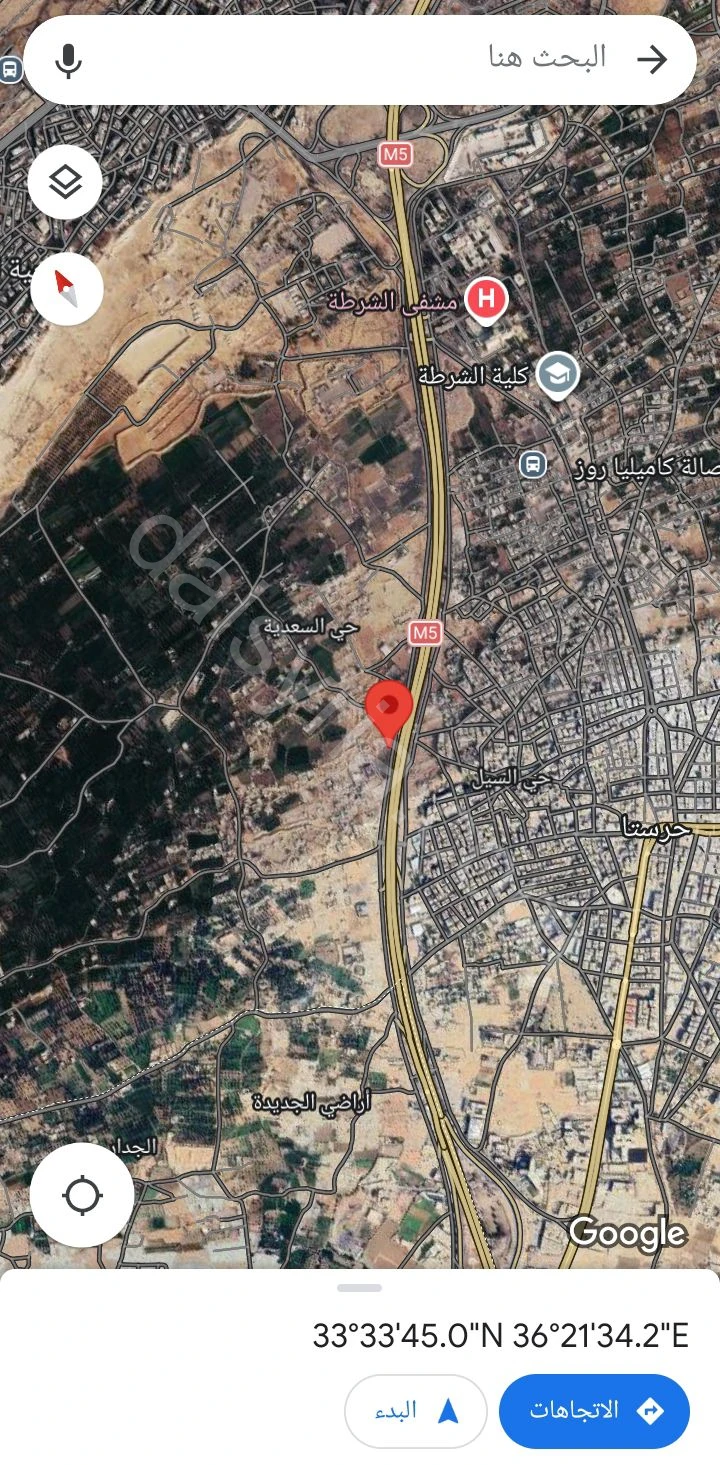The image size is (720, 1465).
Task: Go back using the arrow in search bar
Action: [652, 60]
